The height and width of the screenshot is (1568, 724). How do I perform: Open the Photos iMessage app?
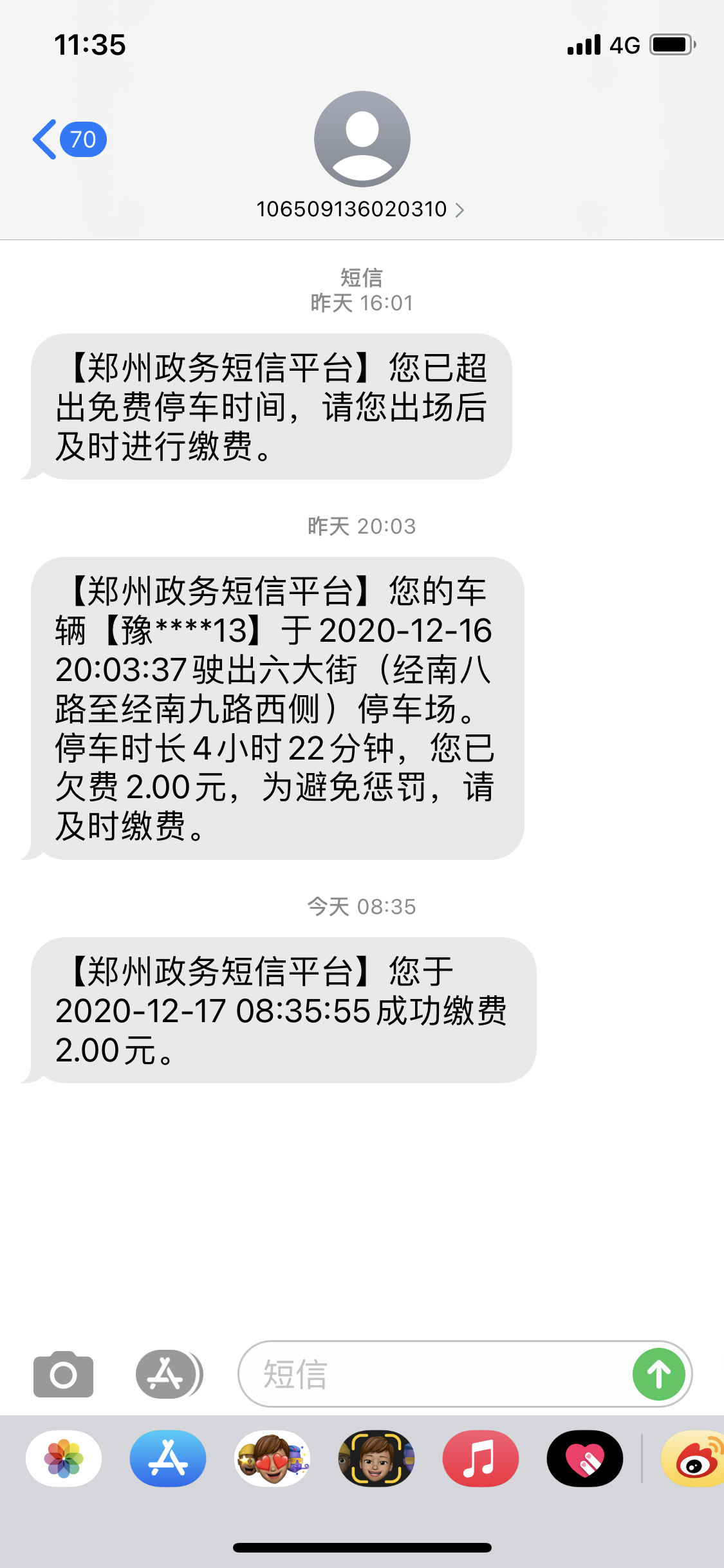tap(64, 1459)
